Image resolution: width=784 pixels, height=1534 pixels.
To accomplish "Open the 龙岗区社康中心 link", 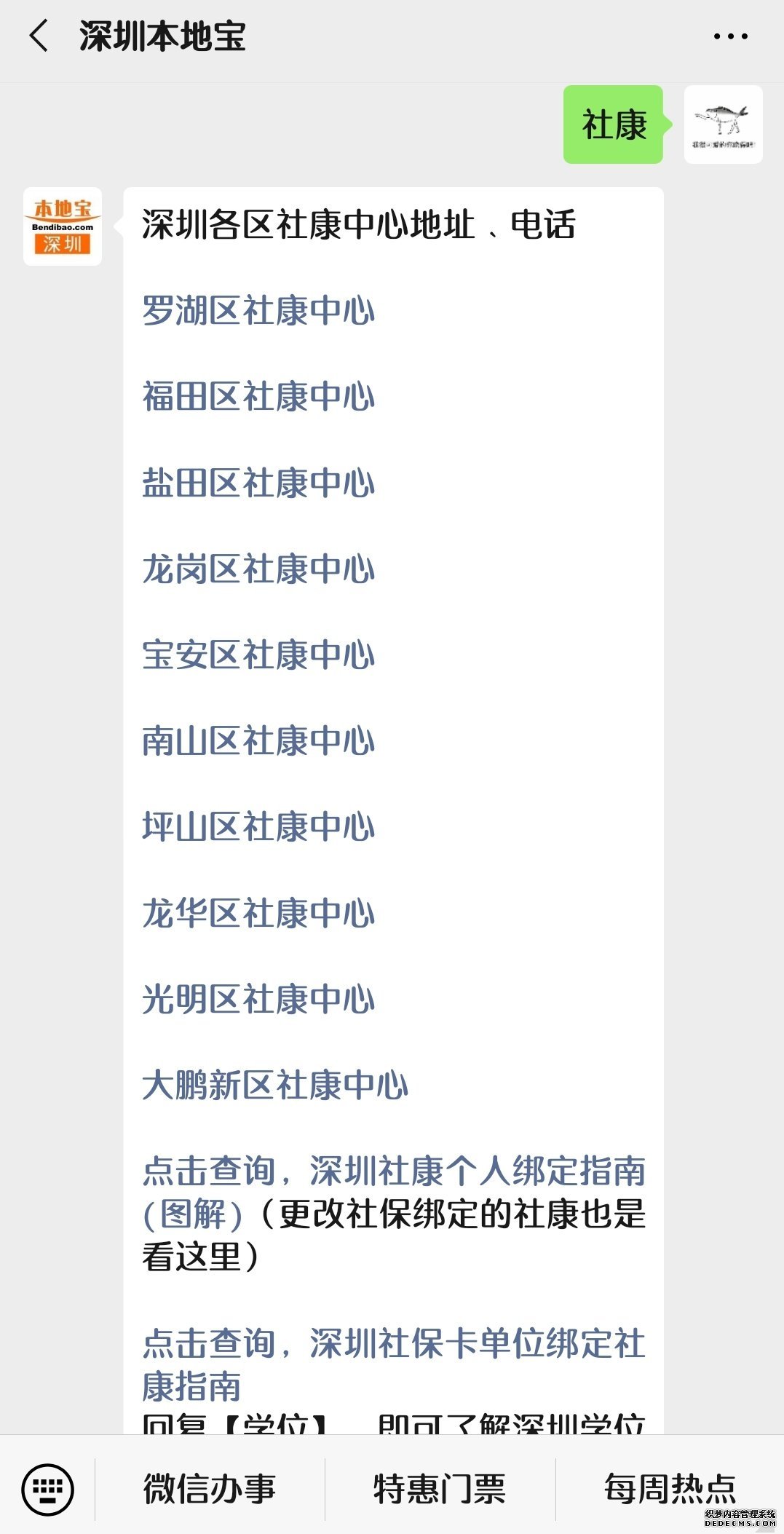I will point(258,569).
